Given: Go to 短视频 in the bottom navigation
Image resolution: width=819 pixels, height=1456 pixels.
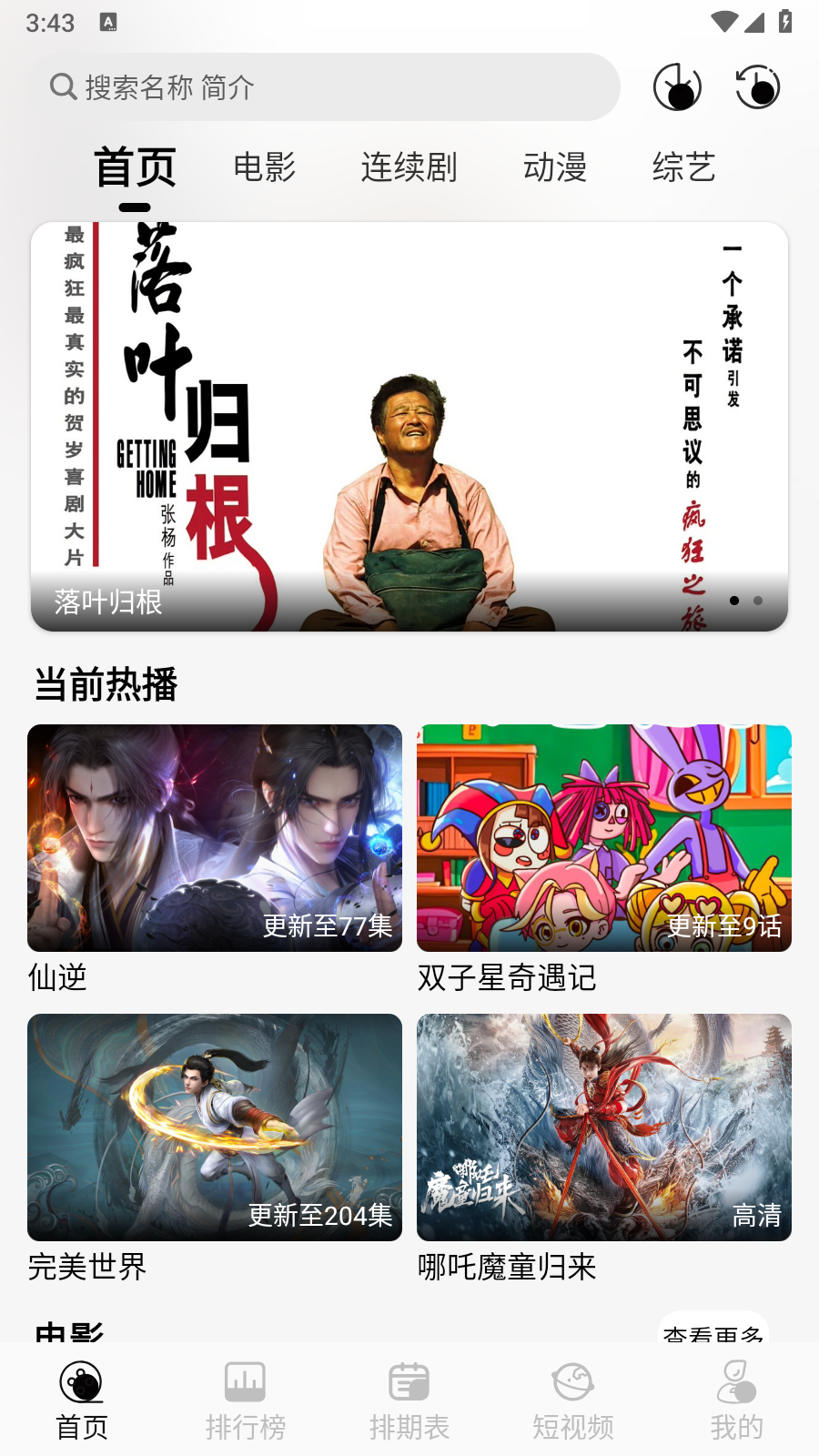Looking at the screenshot, I should (x=573, y=1401).
